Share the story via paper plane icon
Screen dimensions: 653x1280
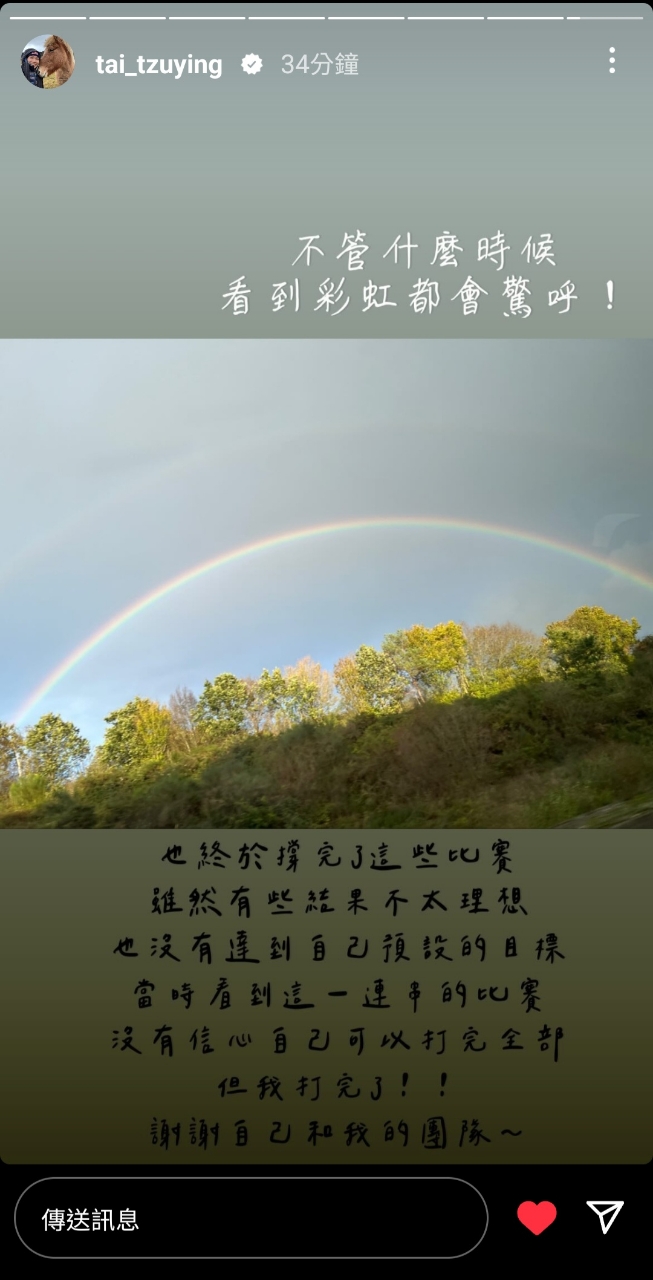click(x=605, y=1217)
